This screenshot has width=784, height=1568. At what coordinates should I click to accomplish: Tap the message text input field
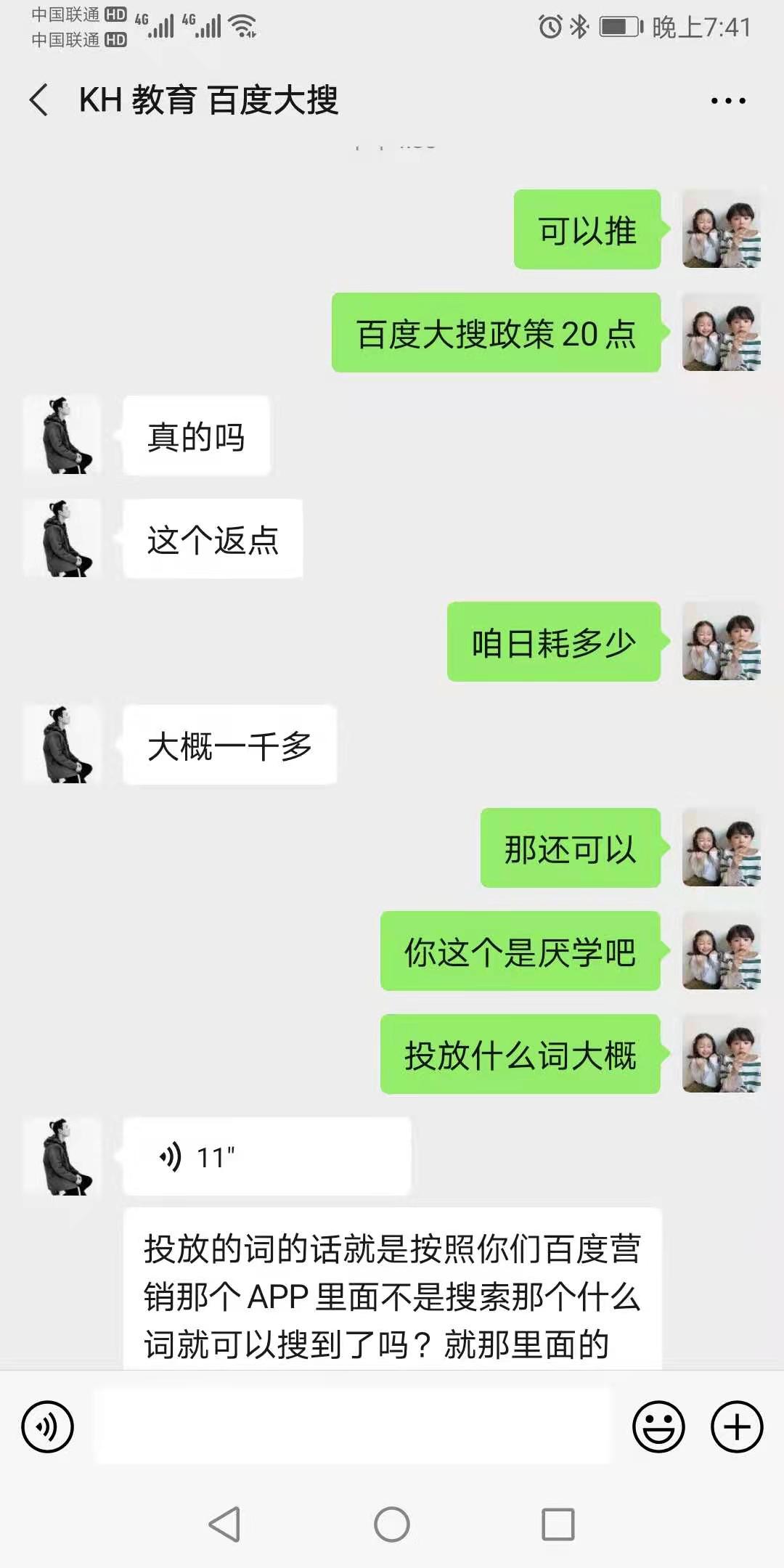tap(354, 1426)
